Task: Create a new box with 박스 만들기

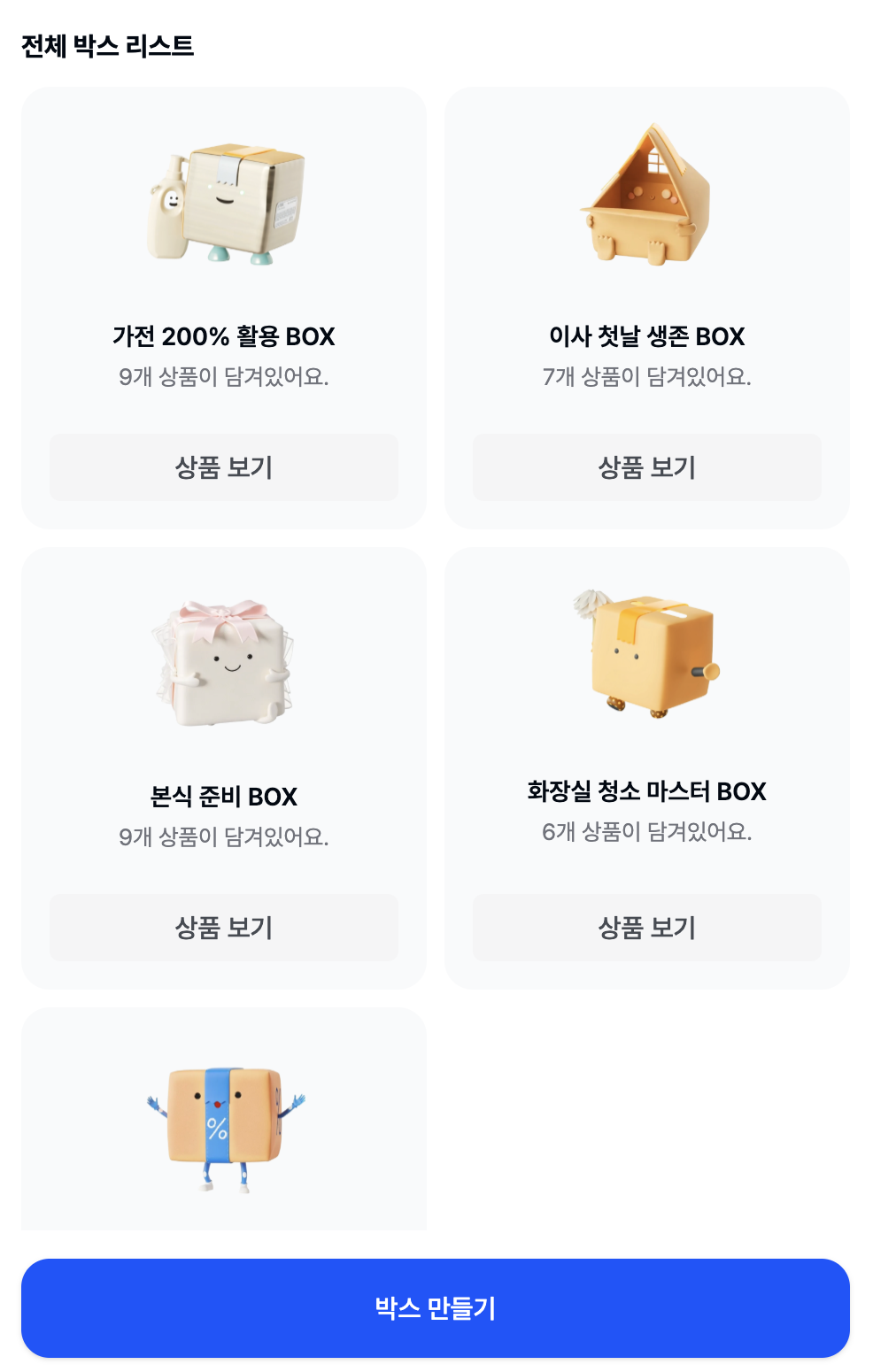Action: click(x=436, y=1307)
